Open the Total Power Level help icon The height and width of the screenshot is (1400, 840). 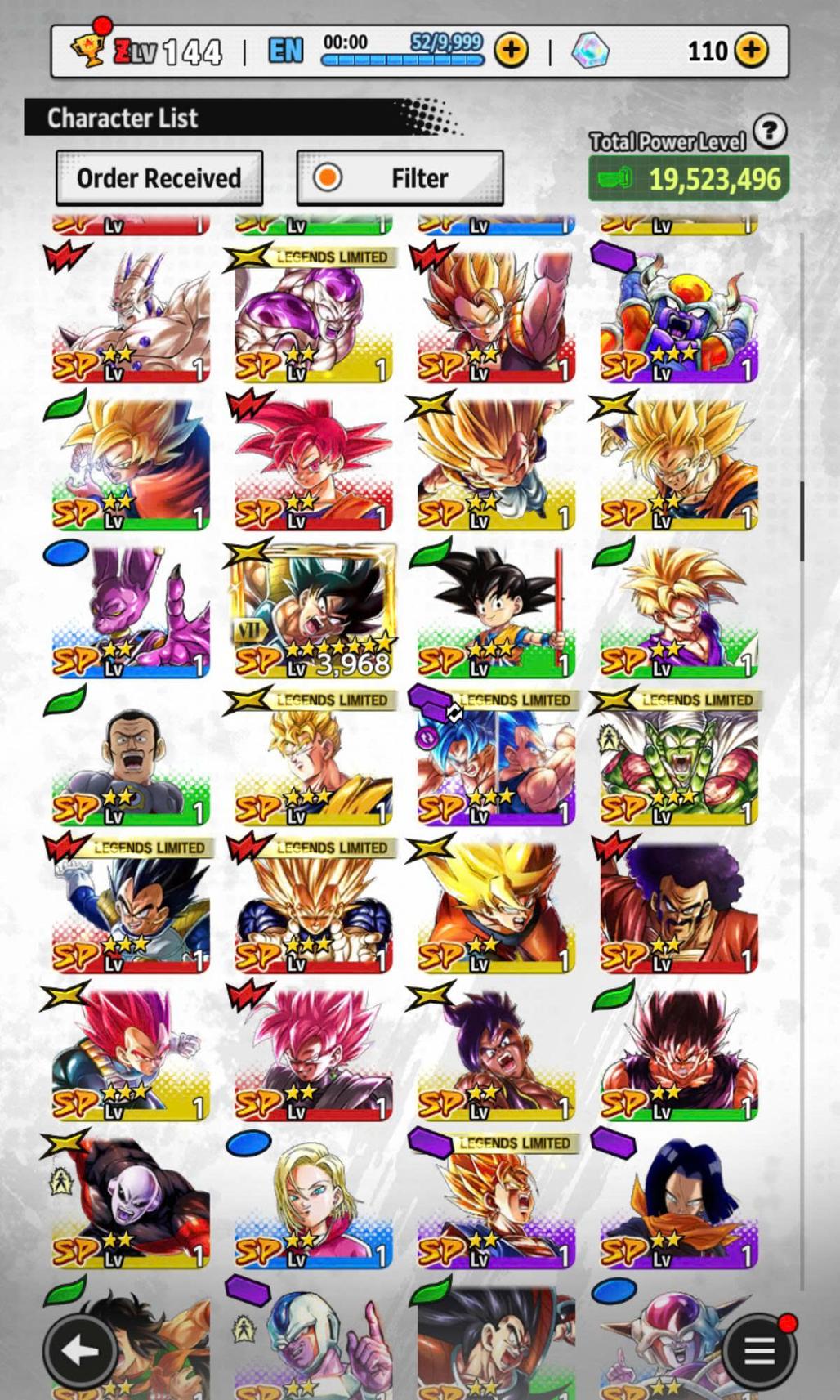pos(769,131)
